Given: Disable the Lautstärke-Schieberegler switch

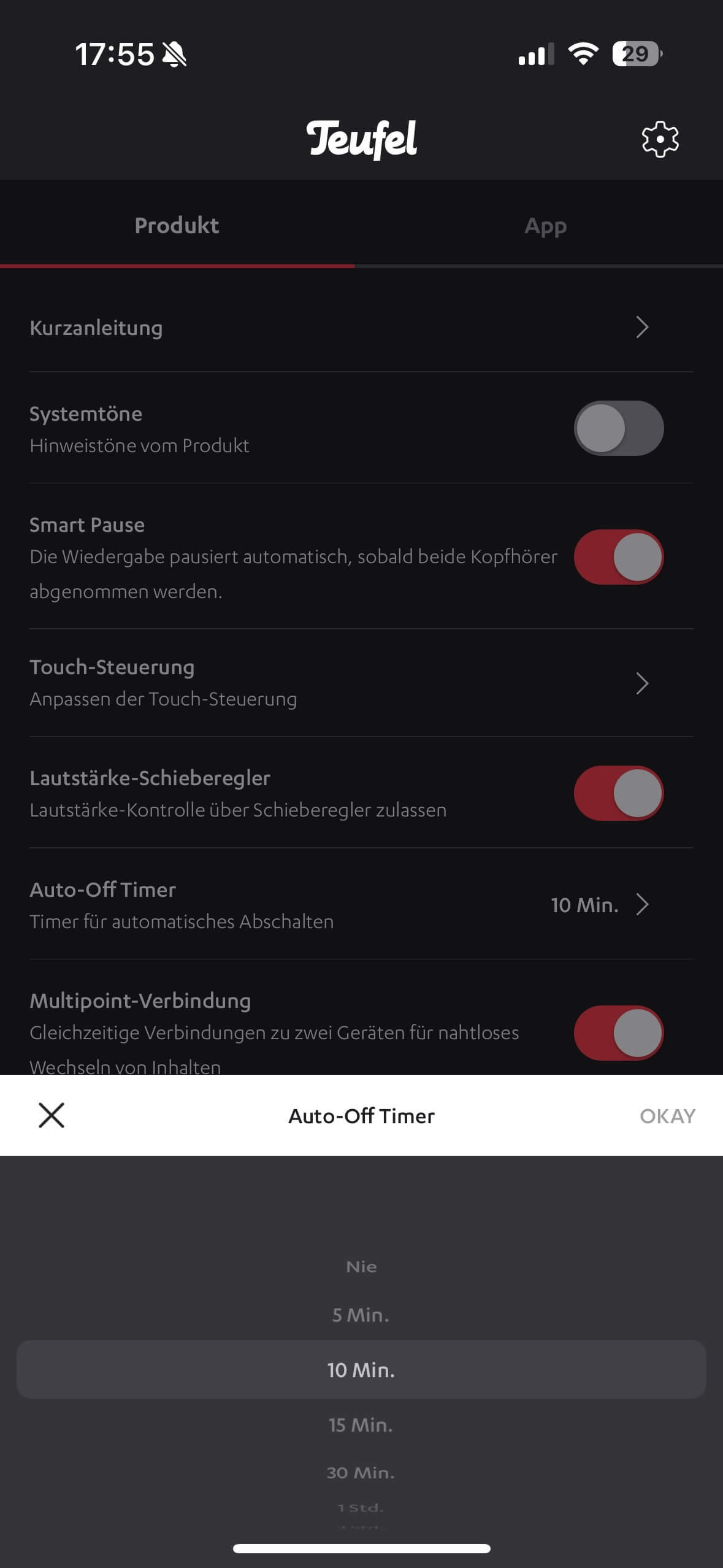Looking at the screenshot, I should click(x=618, y=793).
